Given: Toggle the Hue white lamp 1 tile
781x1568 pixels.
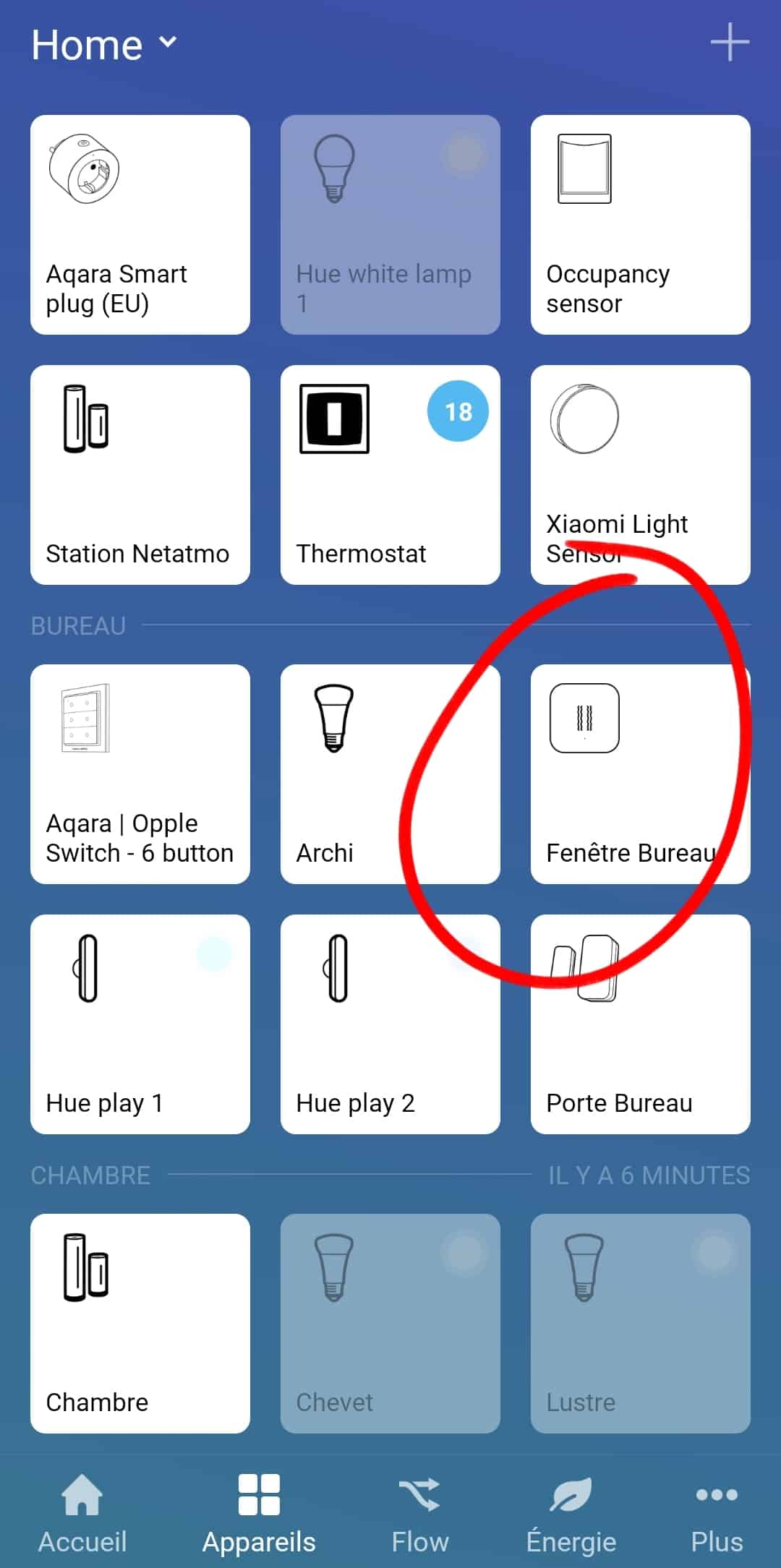Looking at the screenshot, I should 390,225.
